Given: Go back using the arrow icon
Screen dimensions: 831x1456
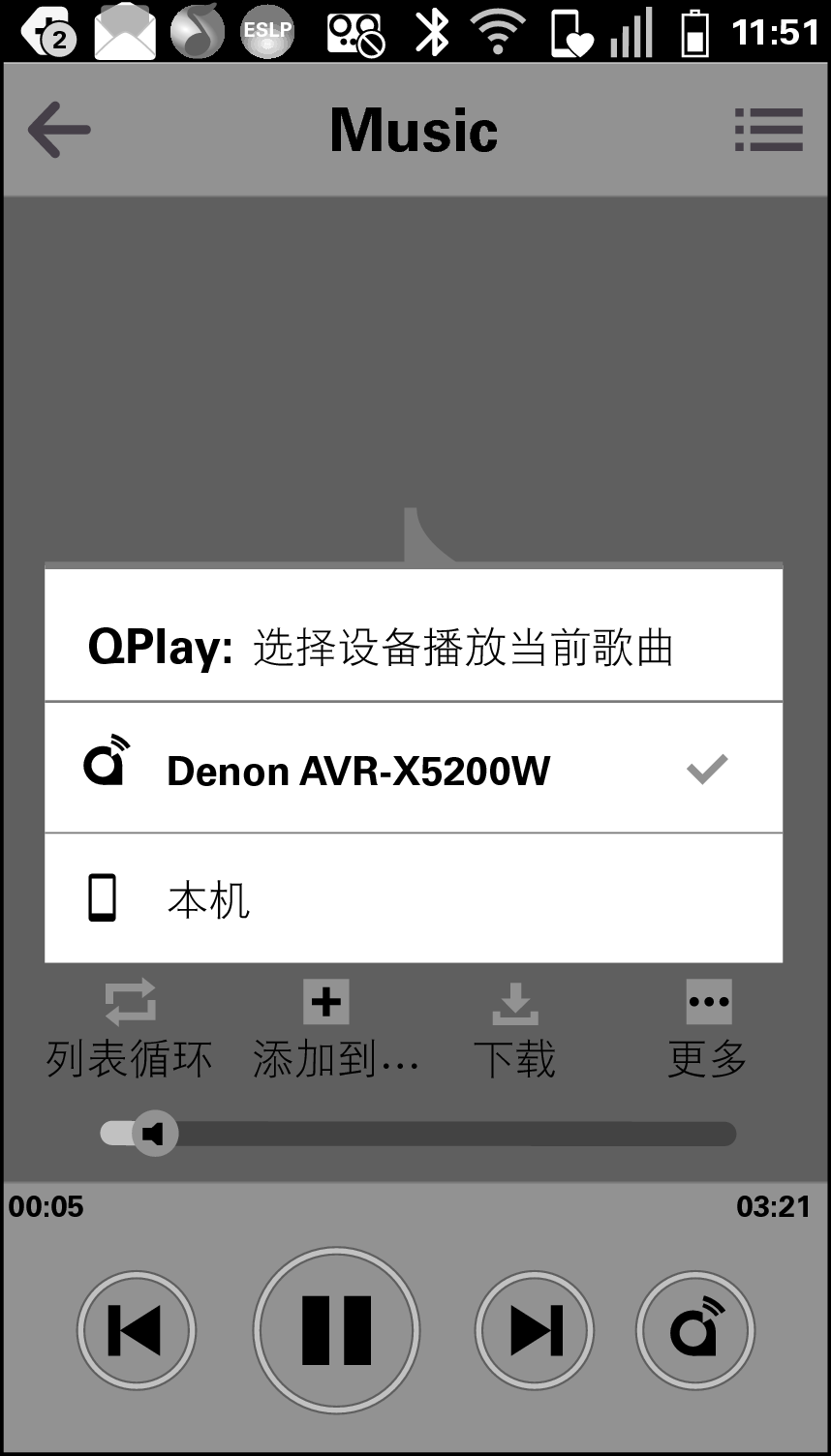Looking at the screenshot, I should pyautogui.click(x=59, y=130).
